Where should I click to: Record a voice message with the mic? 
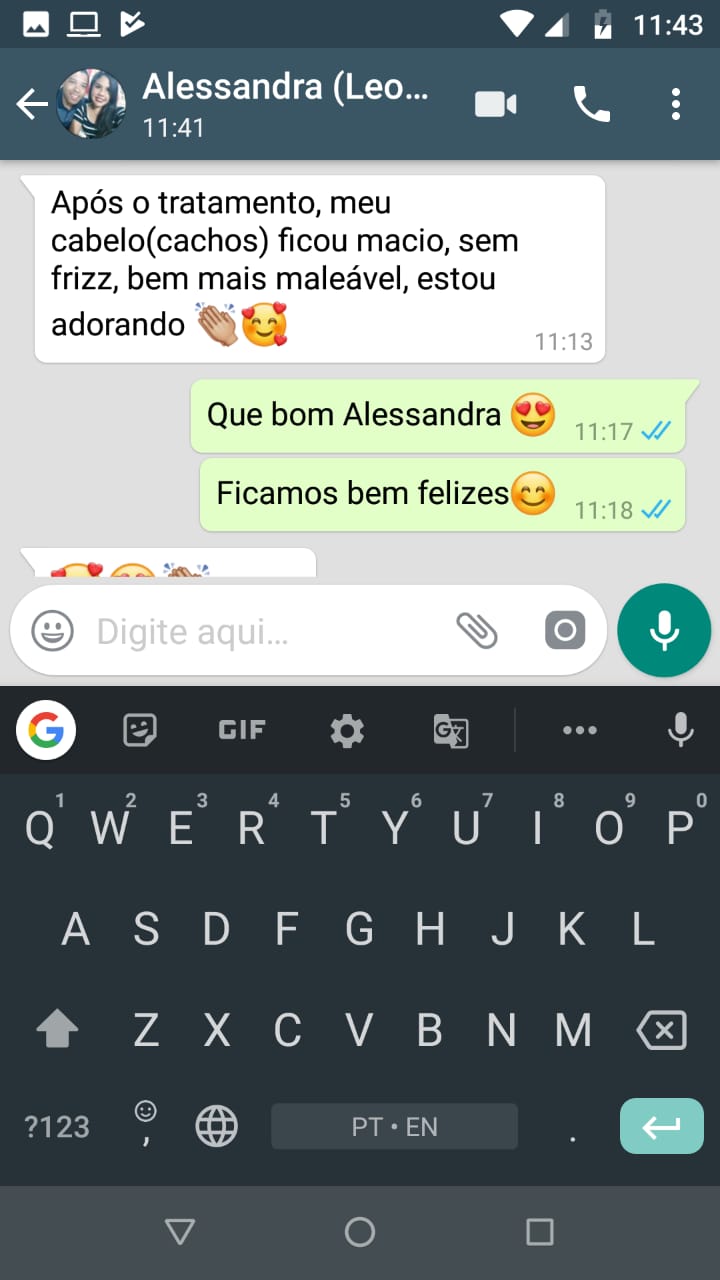click(x=663, y=630)
